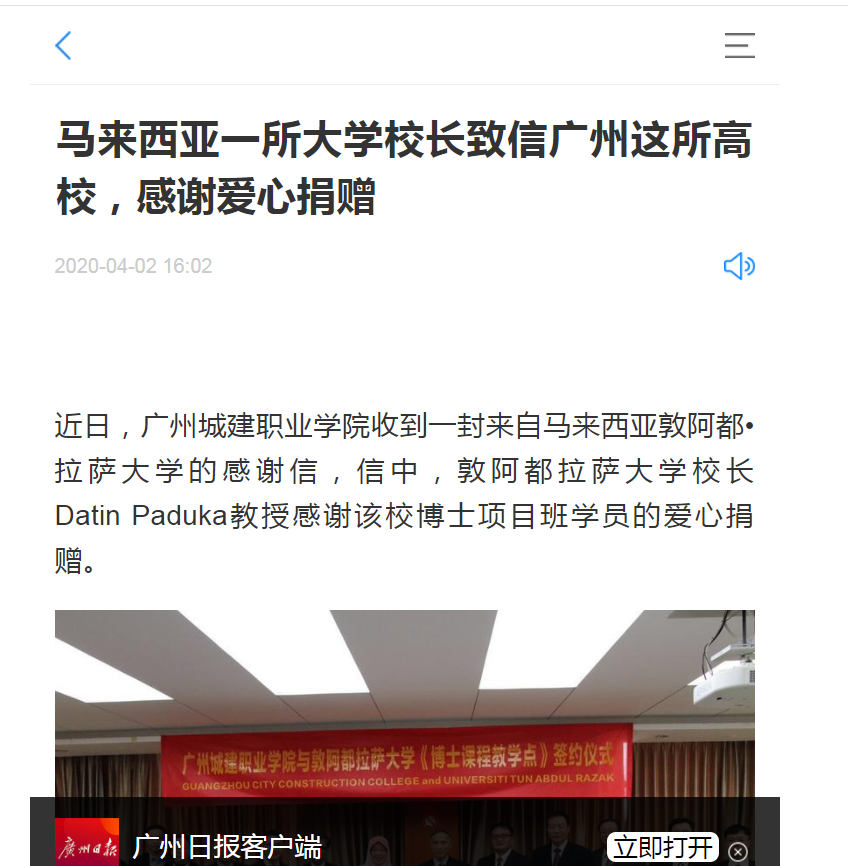This screenshot has height=866, width=848.
Task: Dismiss the 广州日报客户端 banner
Action: click(737, 851)
